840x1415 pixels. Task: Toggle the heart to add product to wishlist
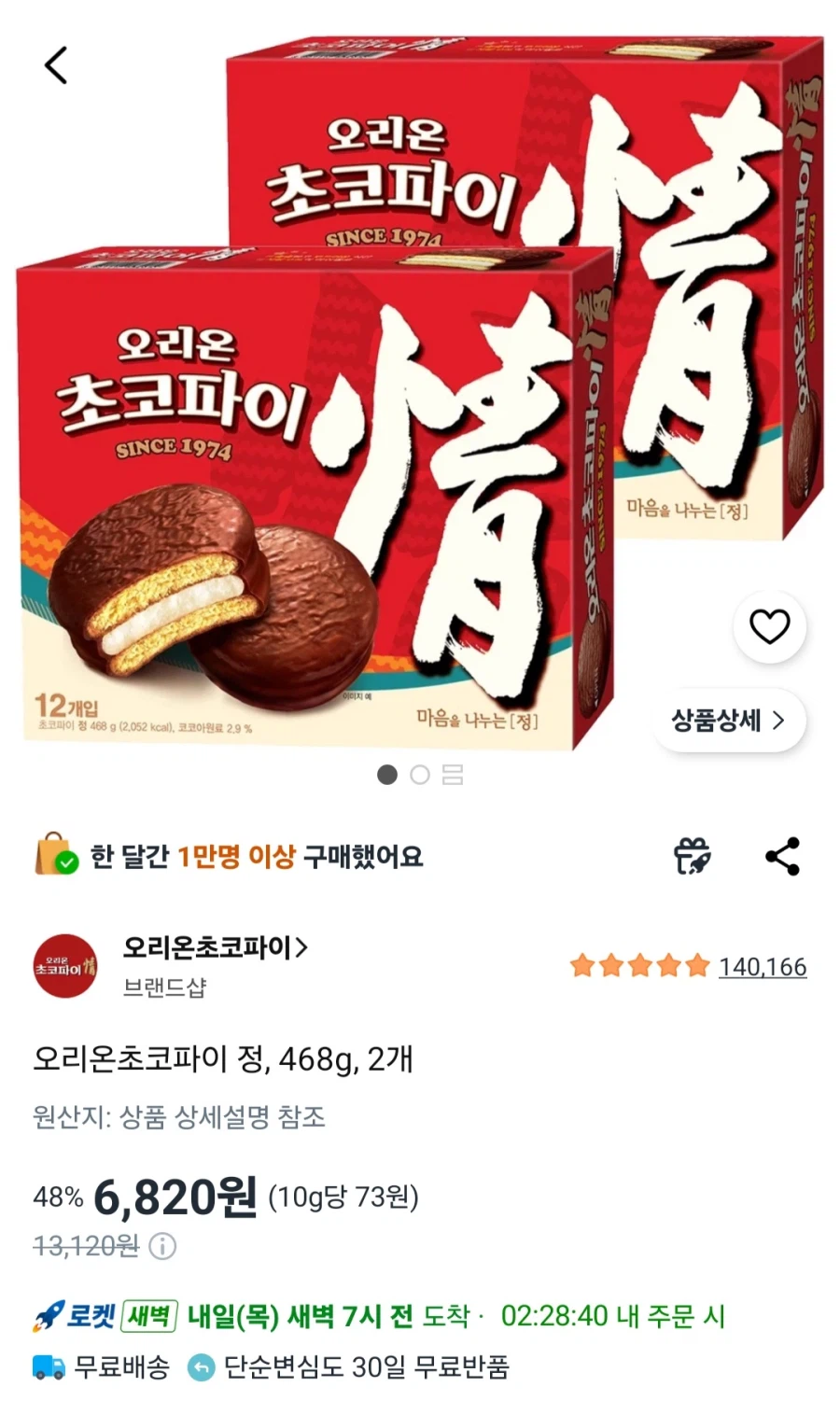pos(769,628)
